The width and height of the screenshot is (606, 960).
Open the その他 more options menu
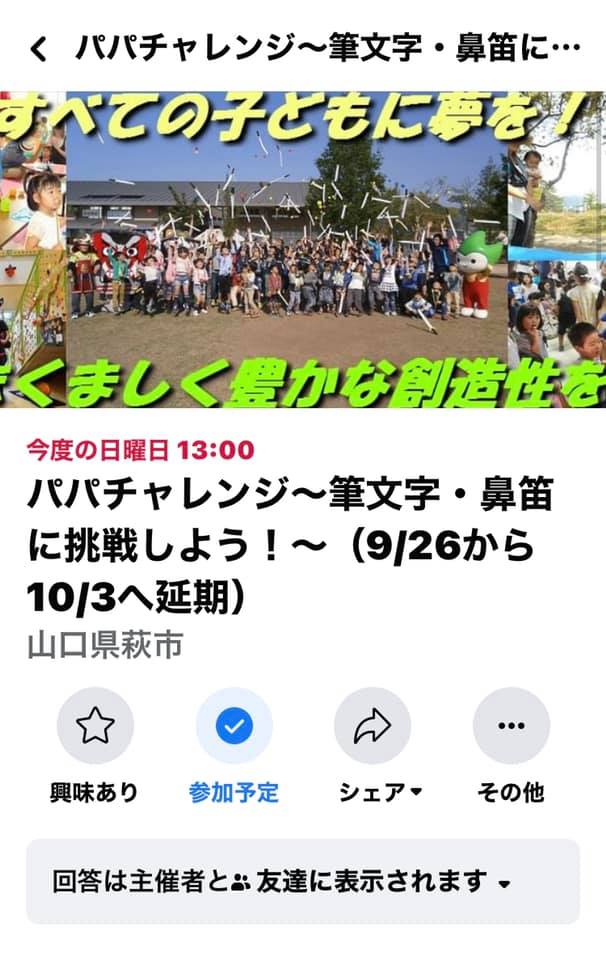511,727
